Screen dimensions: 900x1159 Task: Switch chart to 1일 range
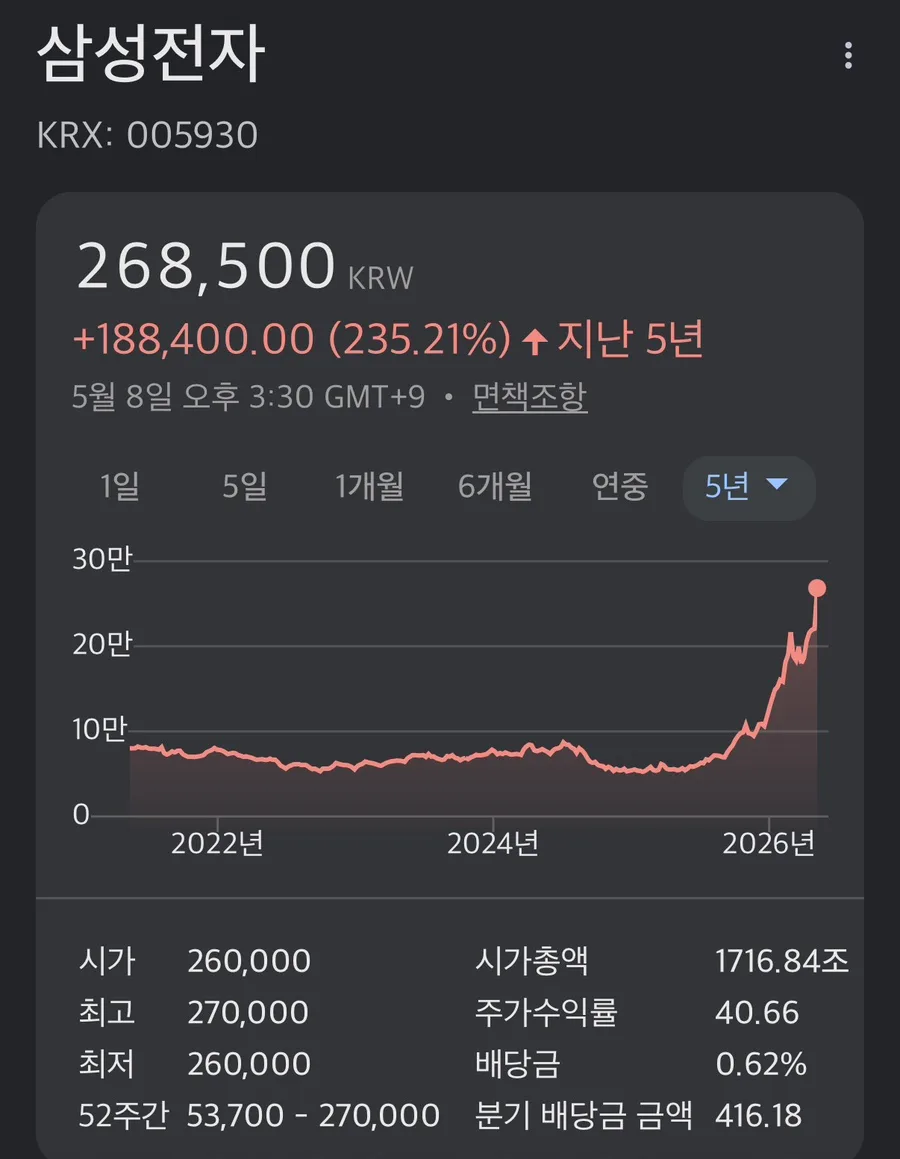click(120, 486)
